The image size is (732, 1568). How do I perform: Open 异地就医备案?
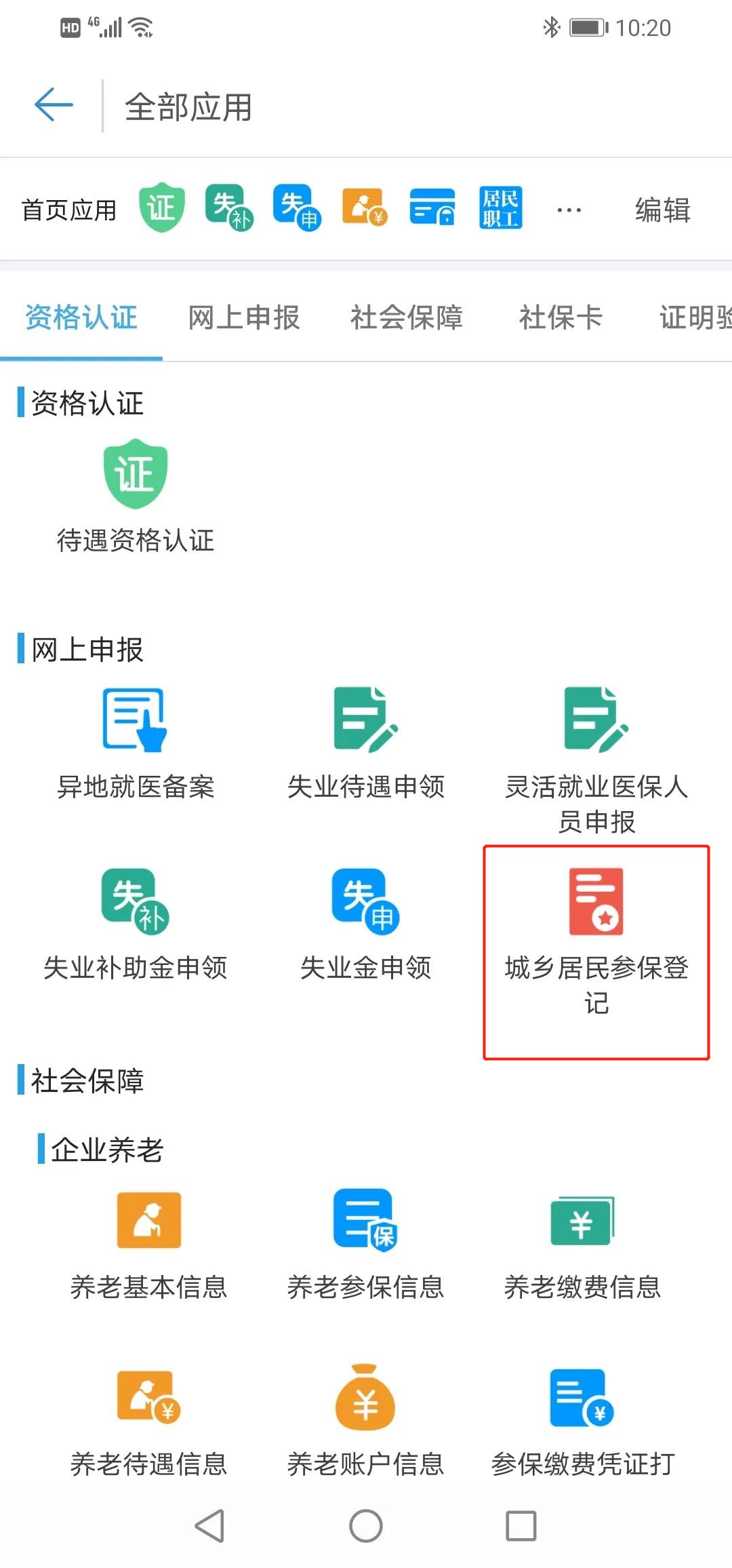[x=136, y=743]
